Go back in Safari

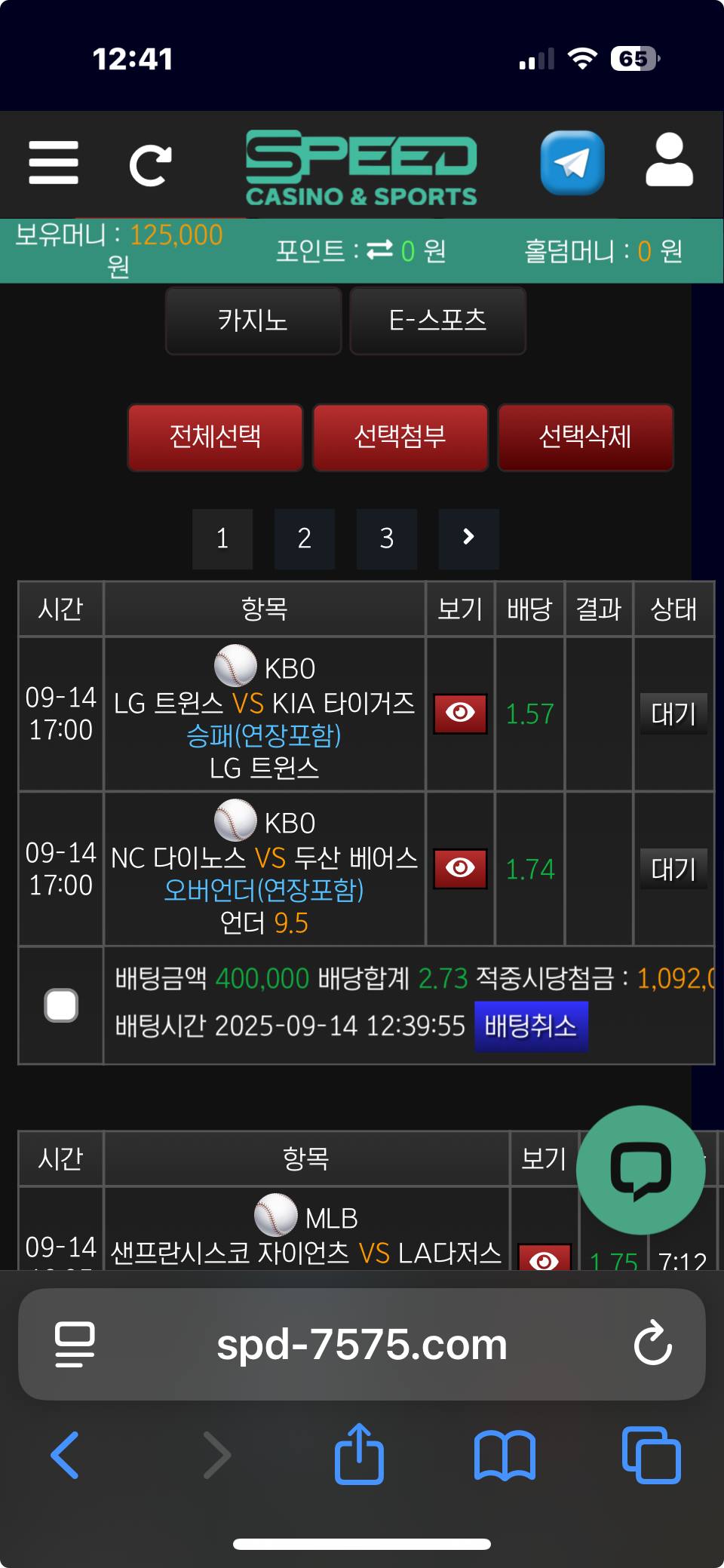65,1455
